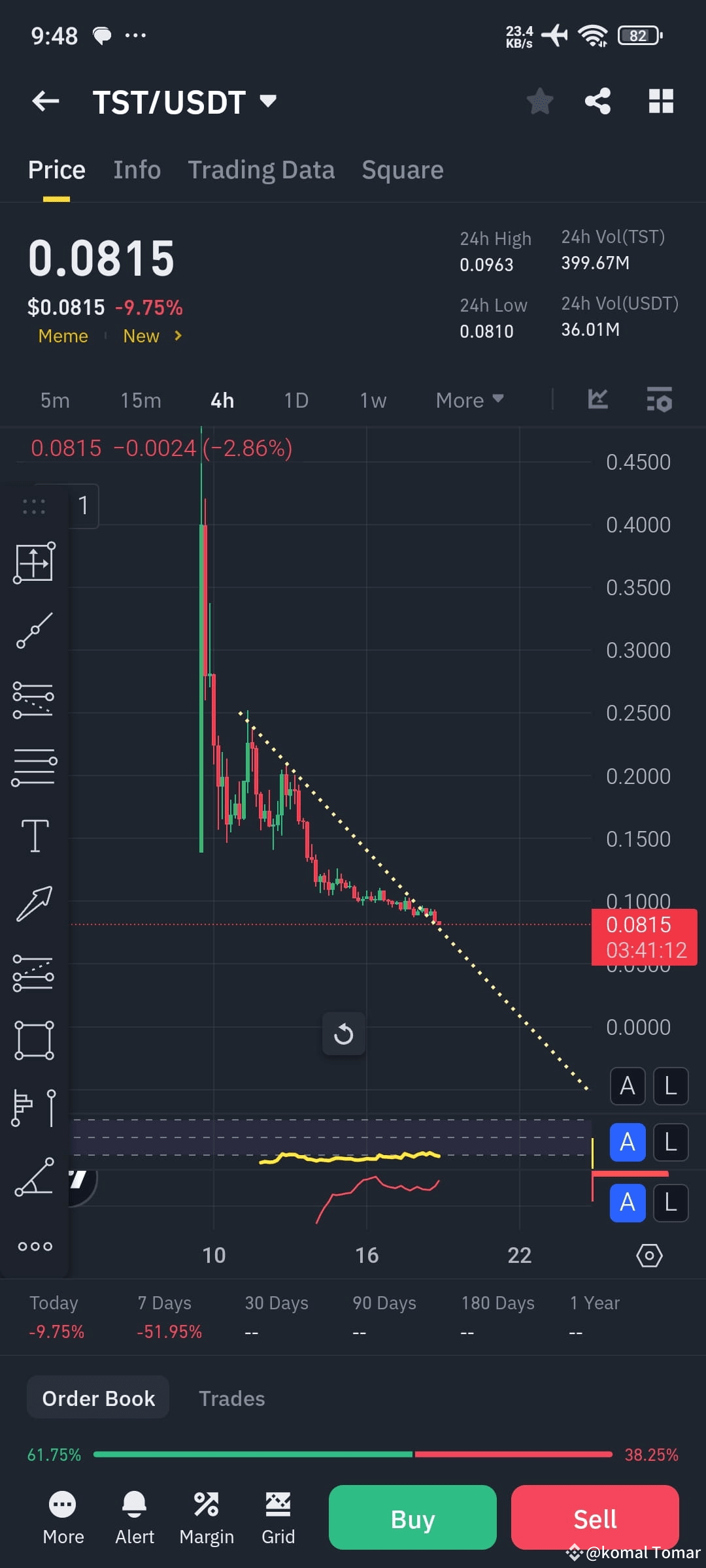
Task: Select the rectangle drawing tool
Action: (34, 1040)
